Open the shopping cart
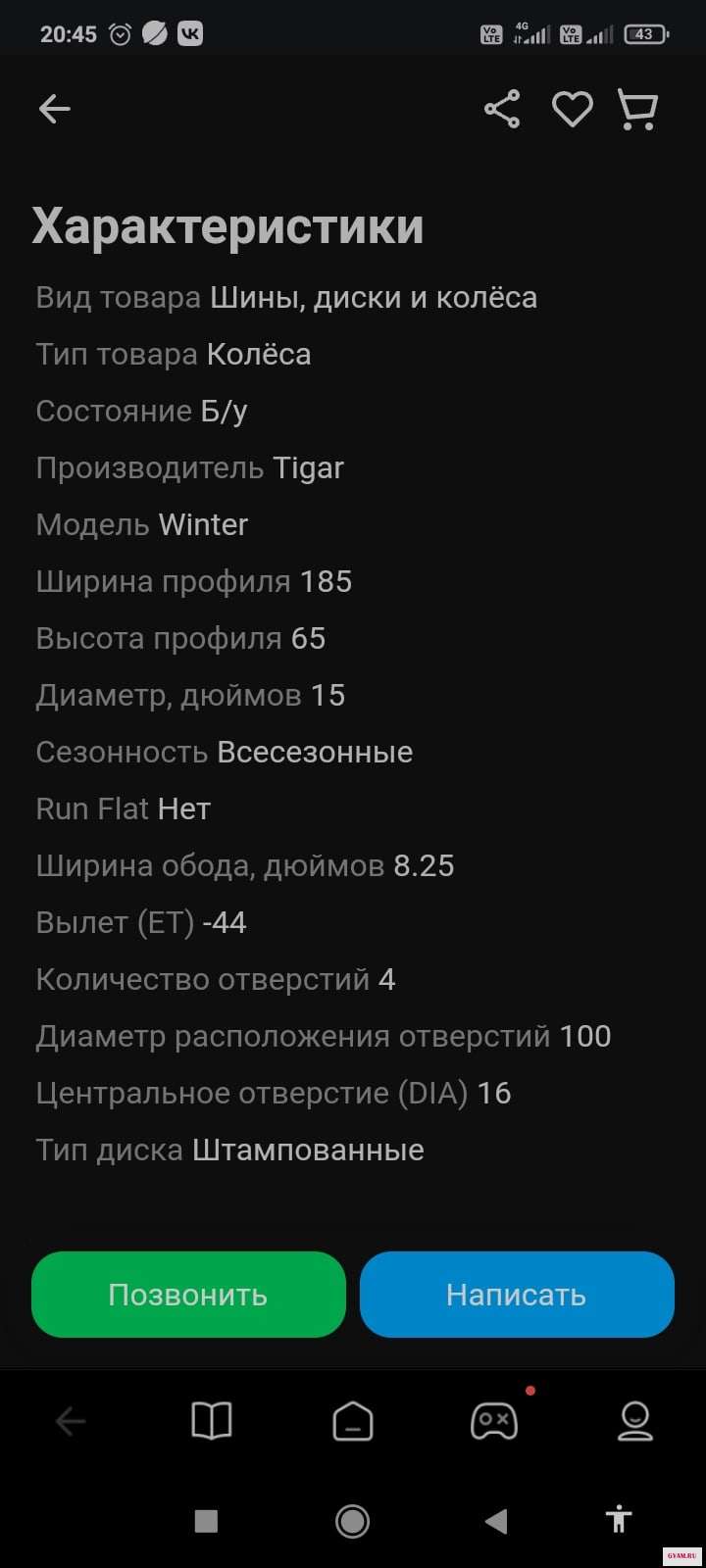Image resolution: width=706 pixels, height=1568 pixels. tap(637, 109)
